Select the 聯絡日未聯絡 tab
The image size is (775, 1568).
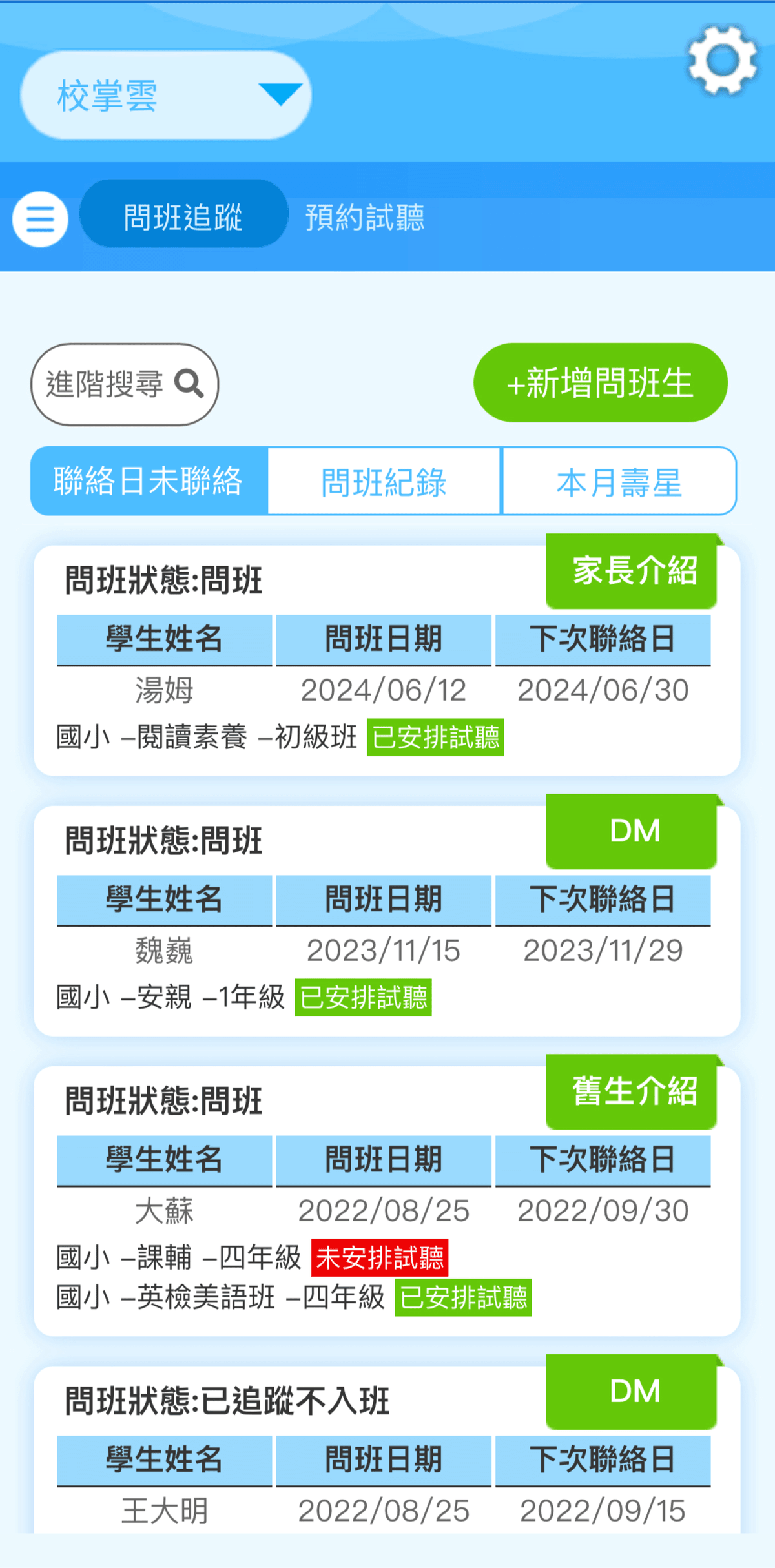(x=149, y=481)
